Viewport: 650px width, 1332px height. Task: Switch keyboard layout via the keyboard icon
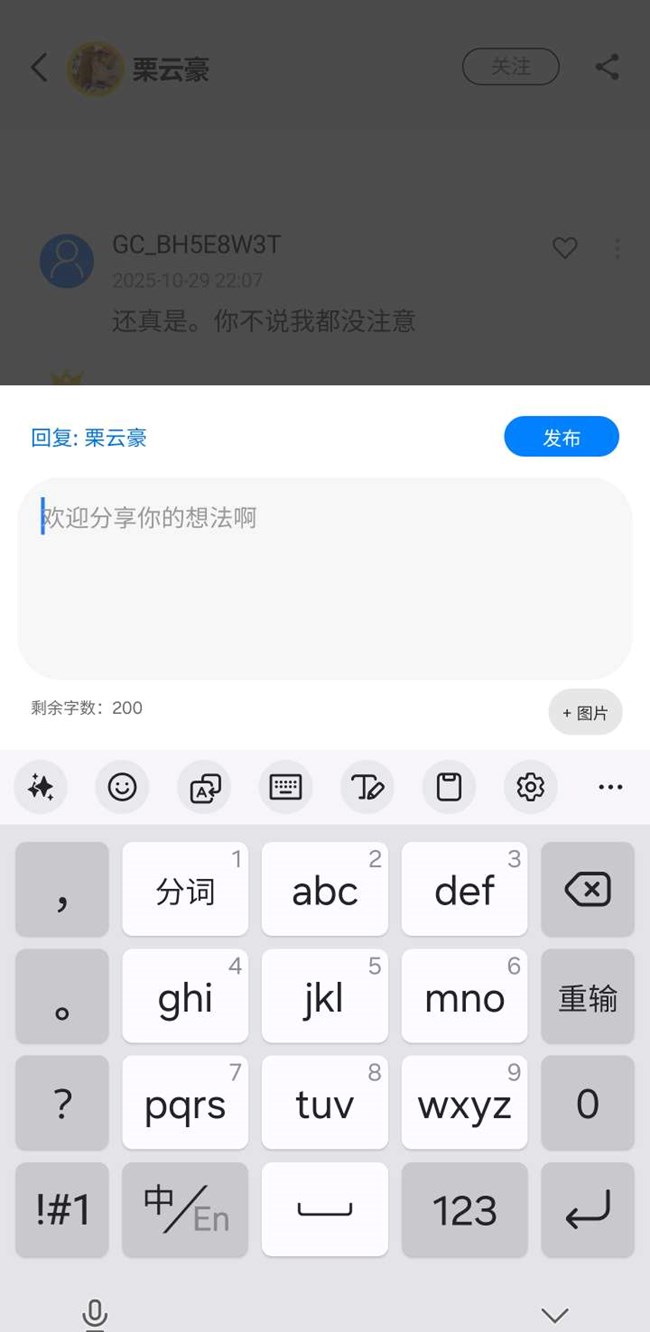click(x=286, y=787)
